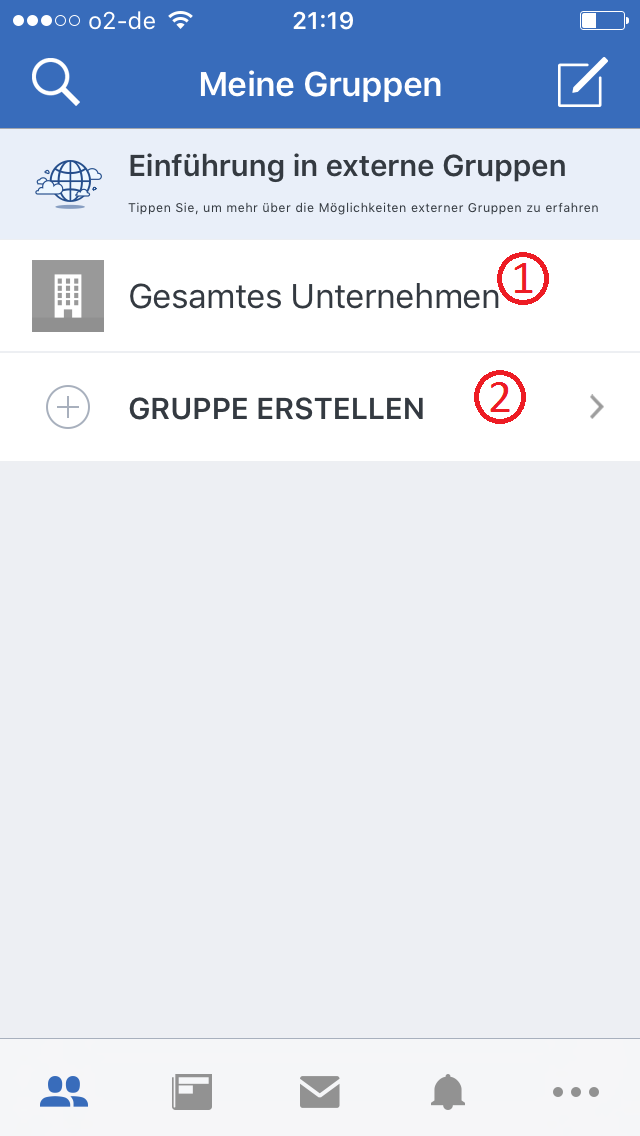Tap Gruppe erstellen to create a group
This screenshot has height=1136, width=640.
320,407
